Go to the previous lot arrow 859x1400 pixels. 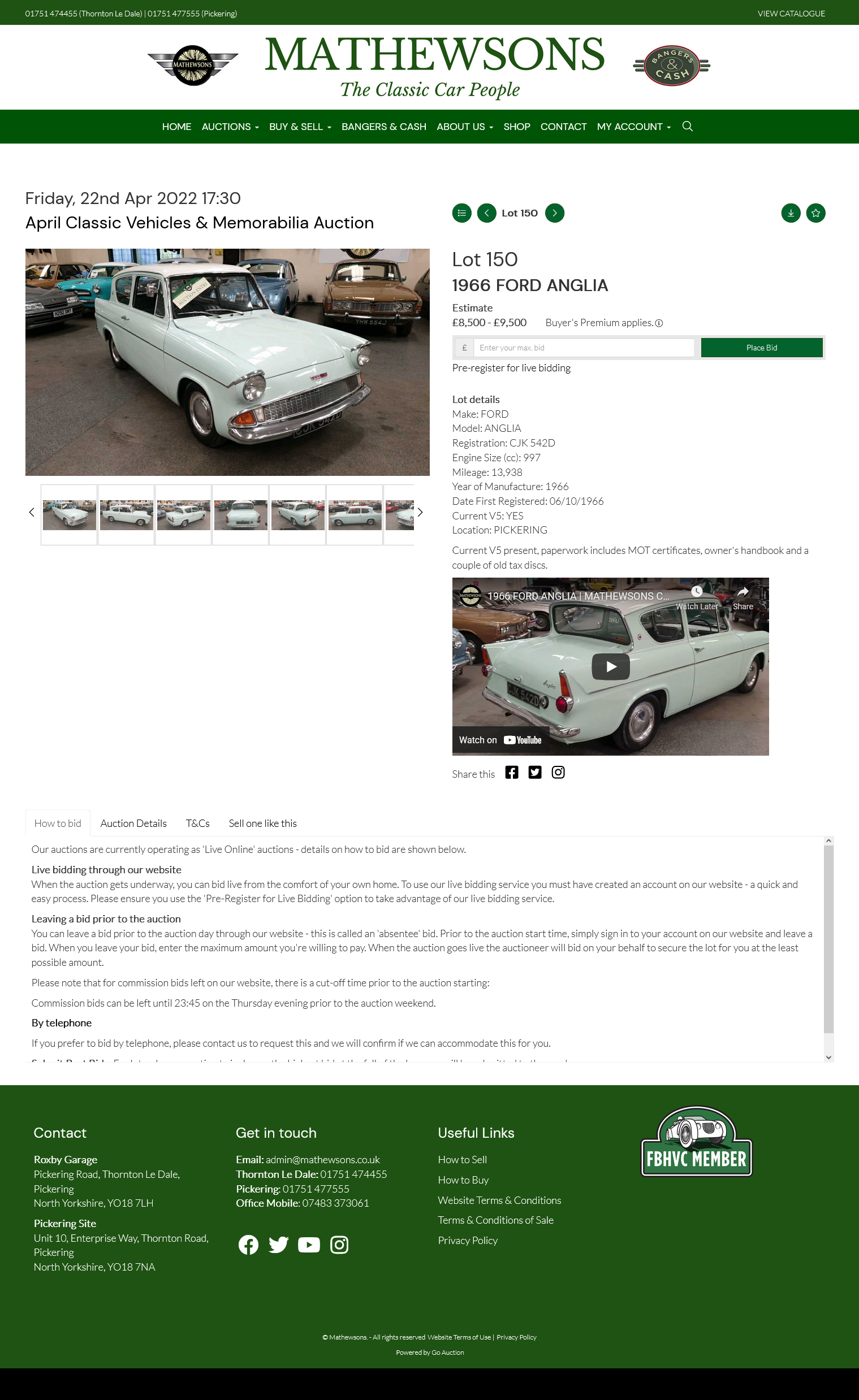[x=486, y=213]
